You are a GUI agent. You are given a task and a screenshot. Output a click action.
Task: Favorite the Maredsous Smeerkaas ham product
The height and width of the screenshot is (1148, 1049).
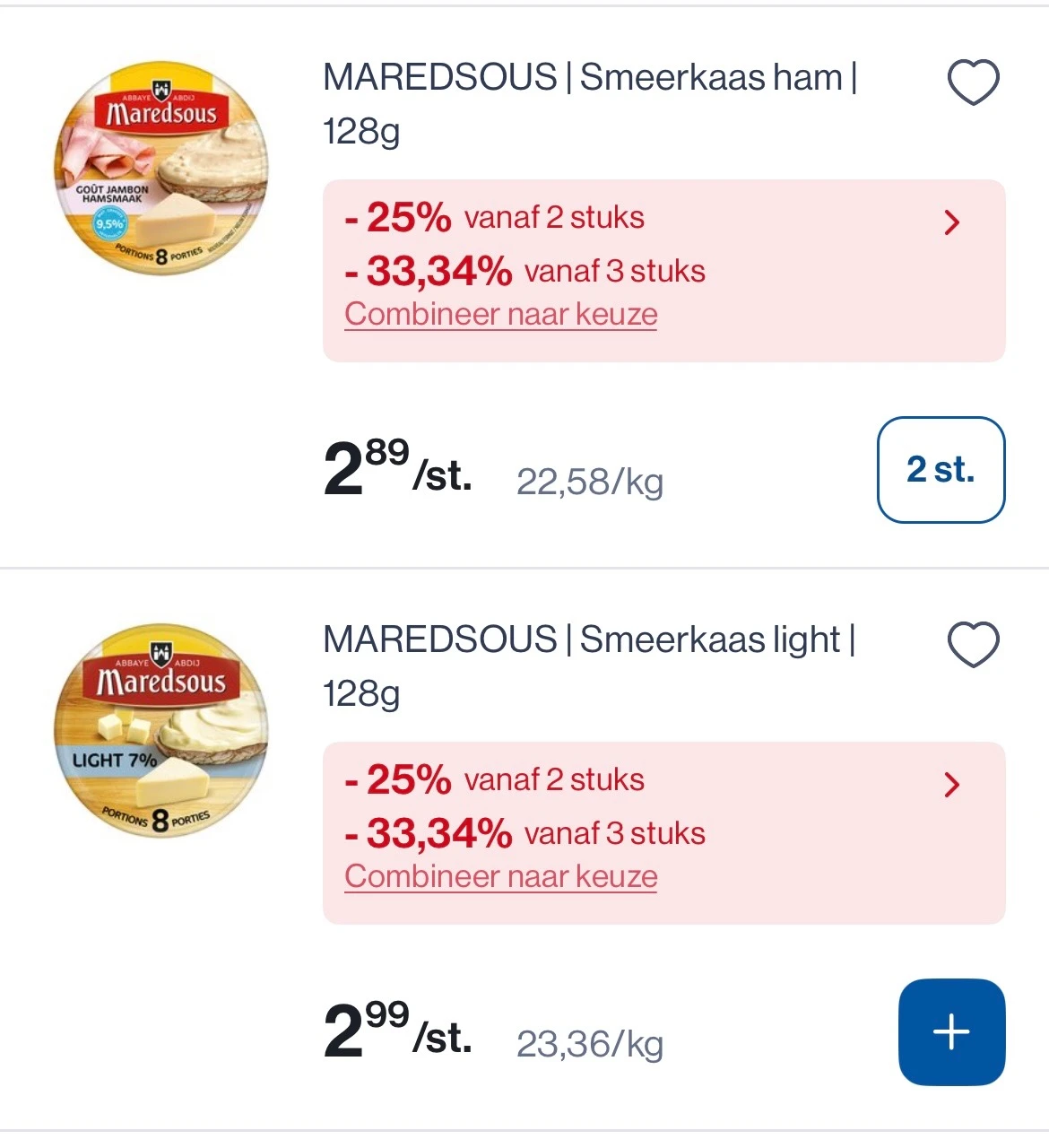click(973, 83)
